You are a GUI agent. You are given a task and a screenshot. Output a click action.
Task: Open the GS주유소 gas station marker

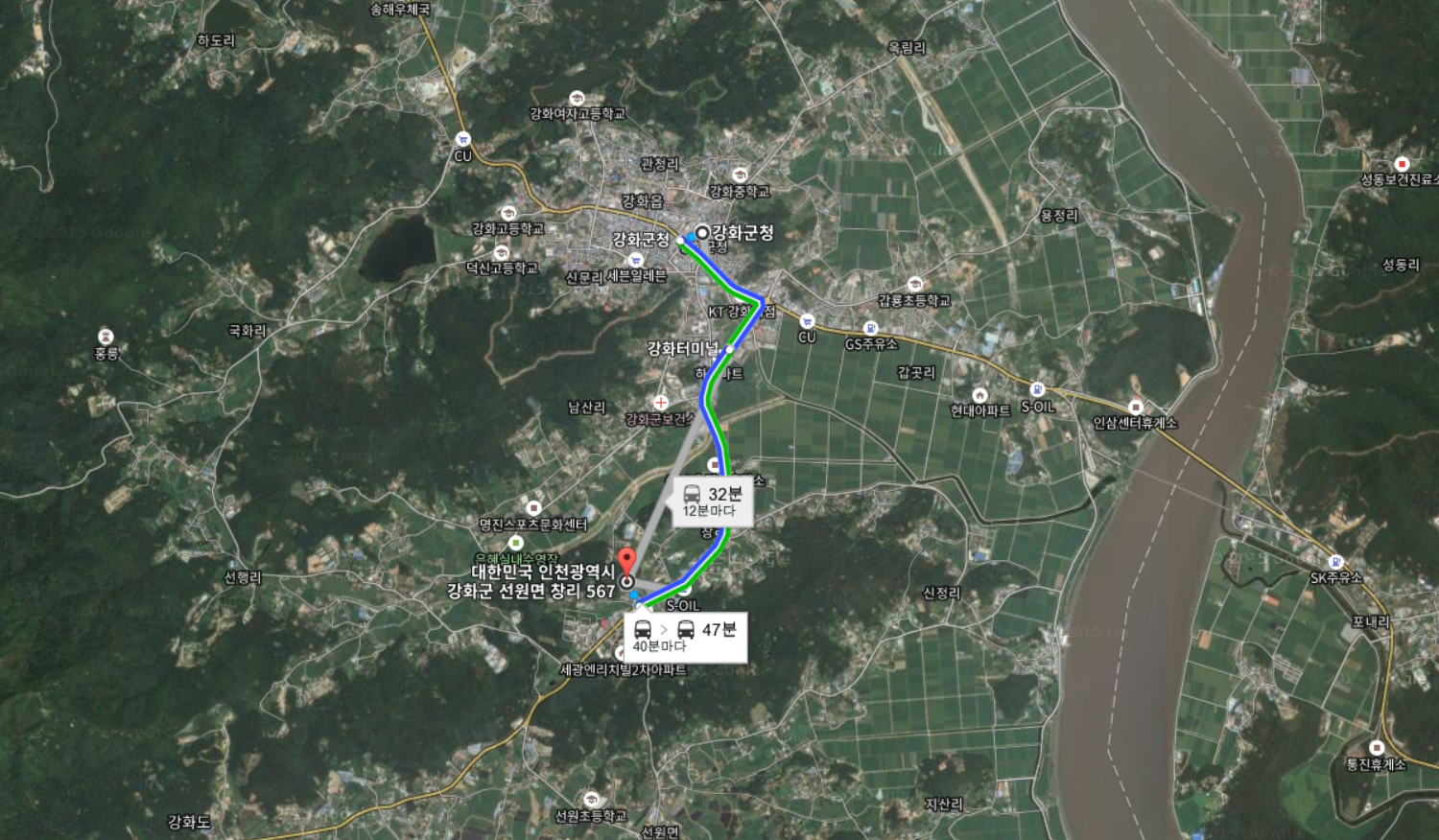click(x=870, y=329)
